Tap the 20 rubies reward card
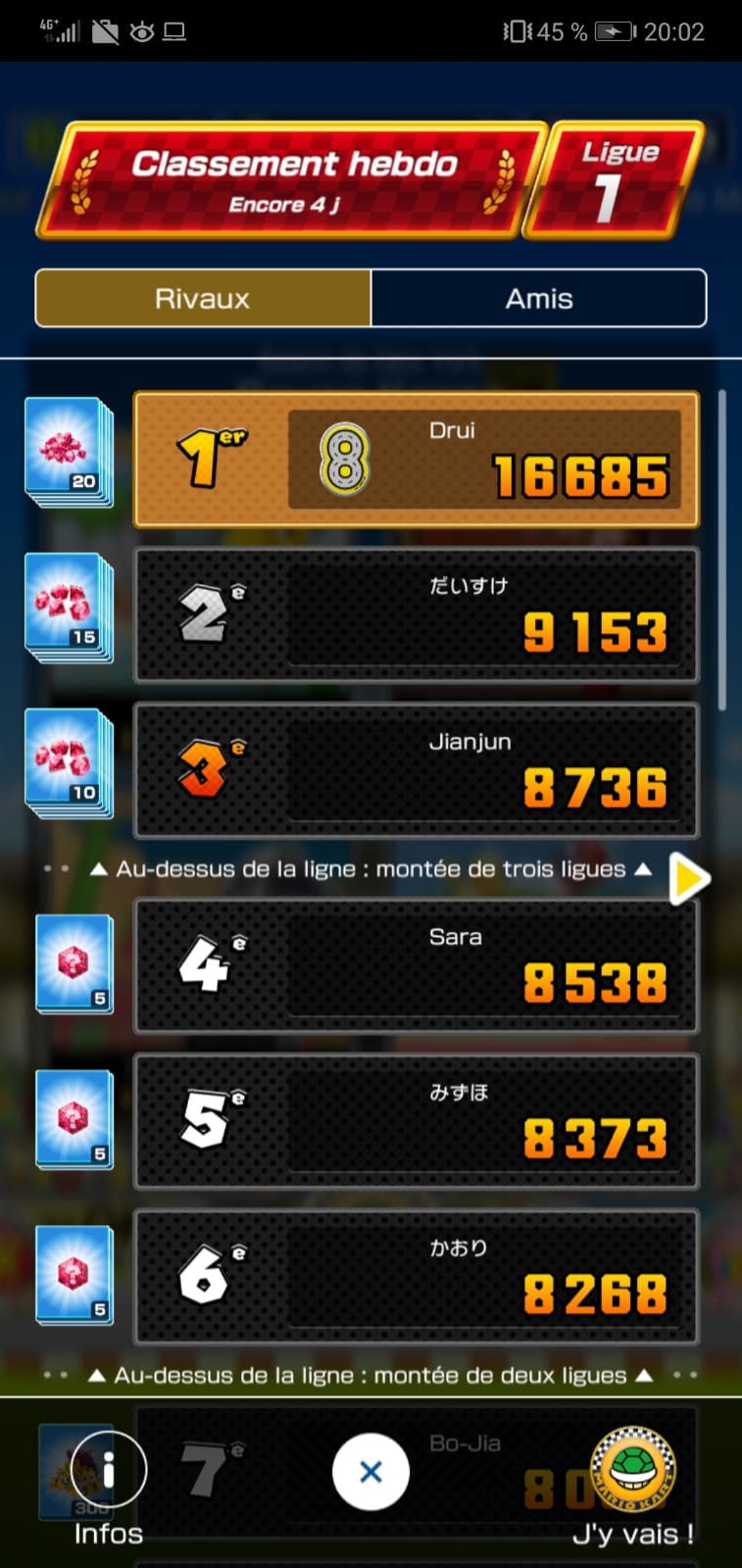 [x=69, y=452]
